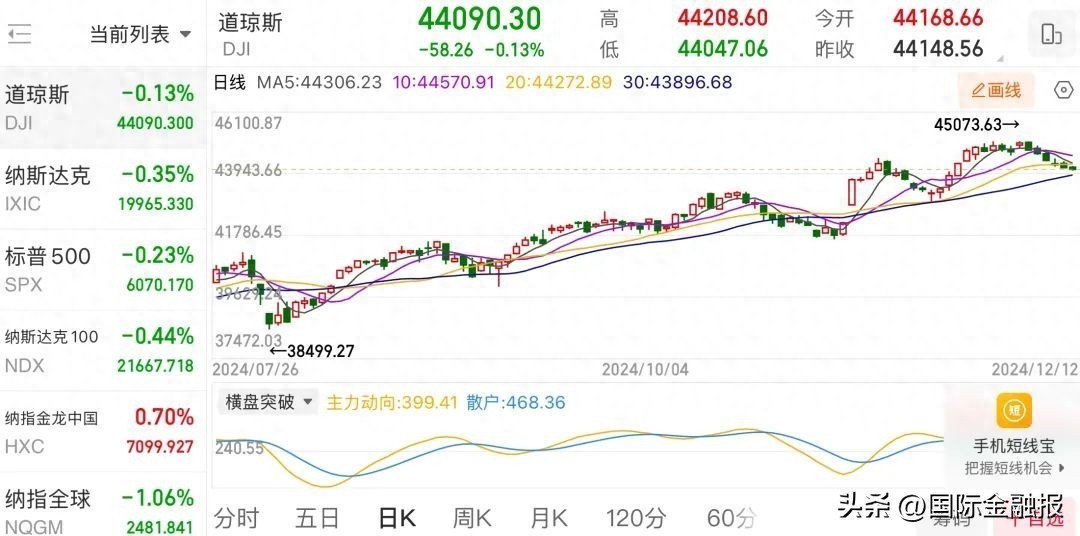View 标普500 SPX chart
Viewport: 1080px width, 536px height.
(100, 269)
